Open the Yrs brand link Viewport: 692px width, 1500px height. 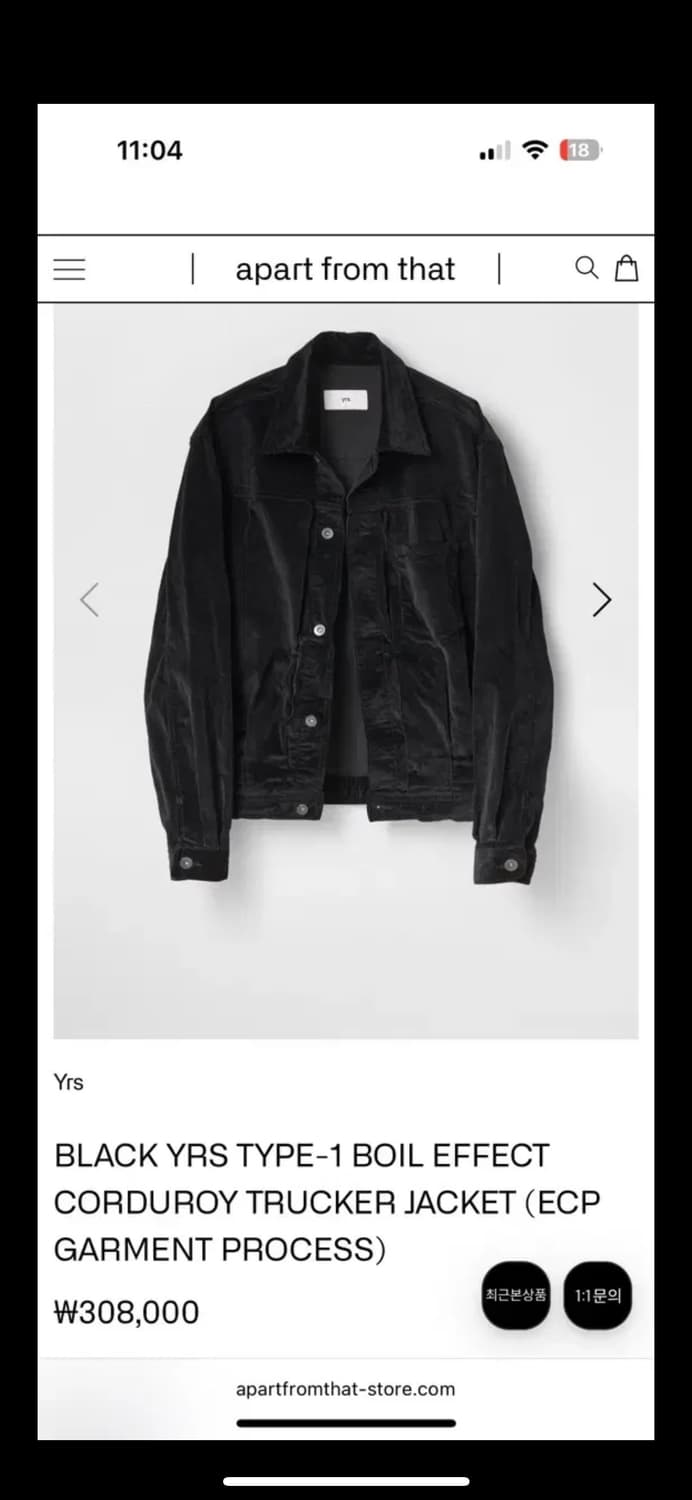69,1082
